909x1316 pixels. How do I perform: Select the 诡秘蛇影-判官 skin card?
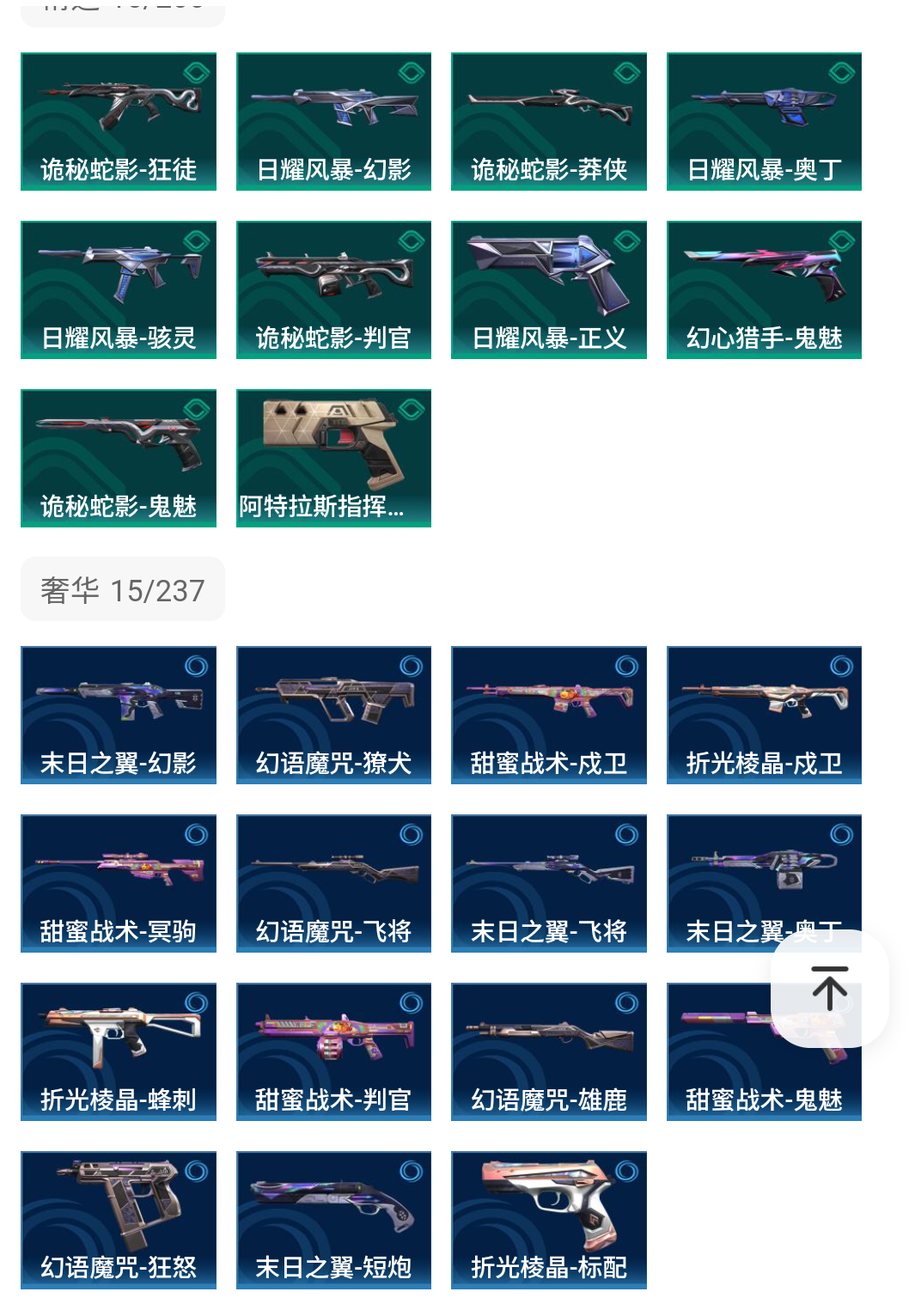pyautogui.click(x=333, y=289)
